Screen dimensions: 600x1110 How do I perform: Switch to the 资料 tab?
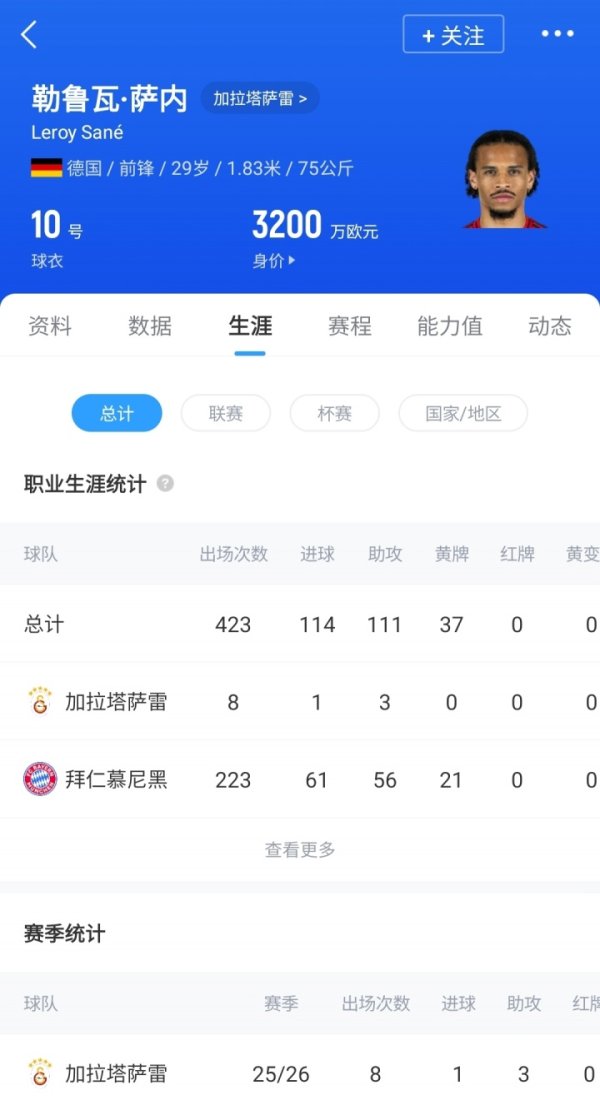pyautogui.click(x=49, y=326)
